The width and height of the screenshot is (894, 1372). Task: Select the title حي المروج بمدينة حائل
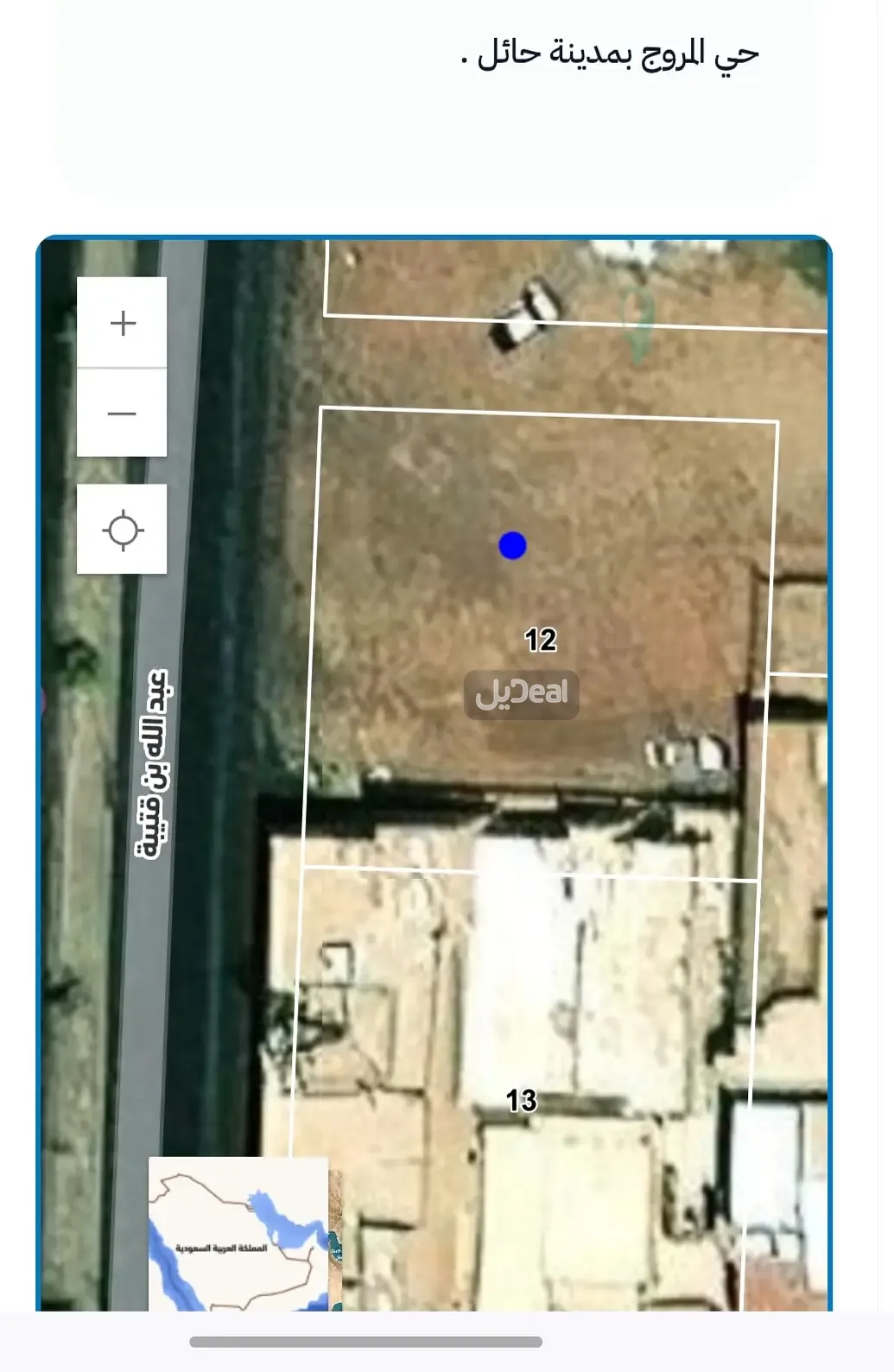pyautogui.click(x=610, y=54)
